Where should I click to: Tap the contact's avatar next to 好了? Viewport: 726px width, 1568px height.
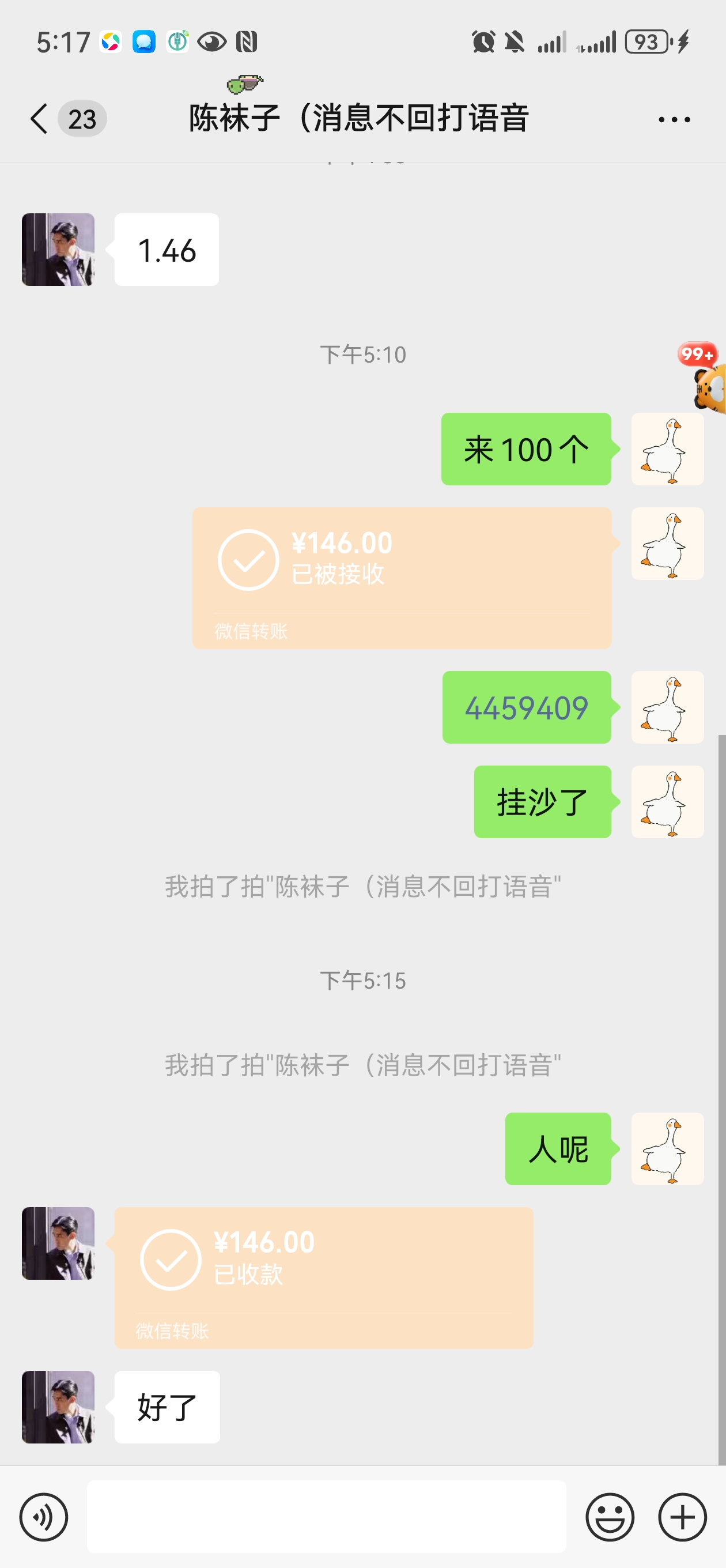[58, 1407]
